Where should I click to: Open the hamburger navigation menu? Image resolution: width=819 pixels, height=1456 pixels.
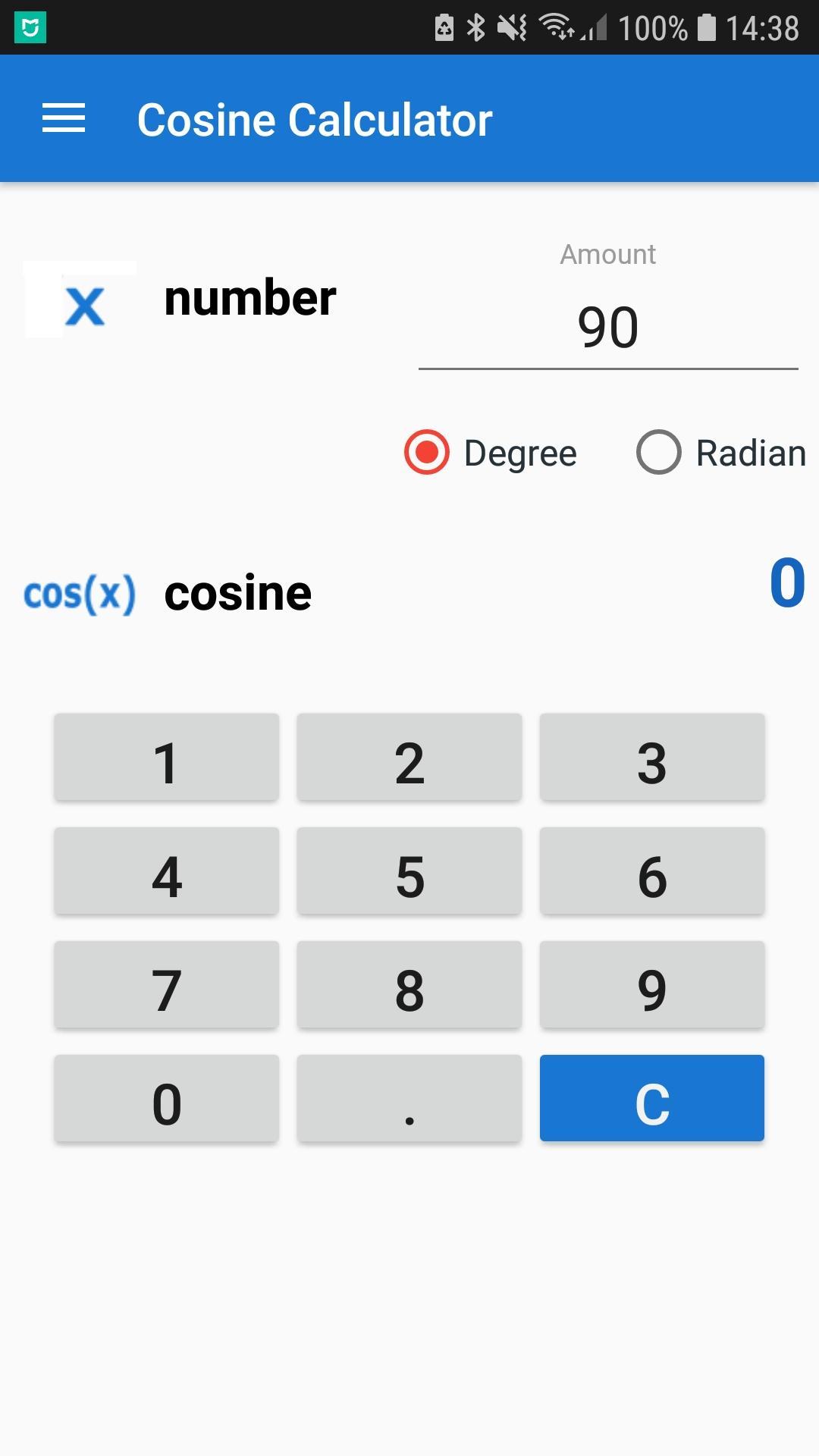(x=64, y=119)
